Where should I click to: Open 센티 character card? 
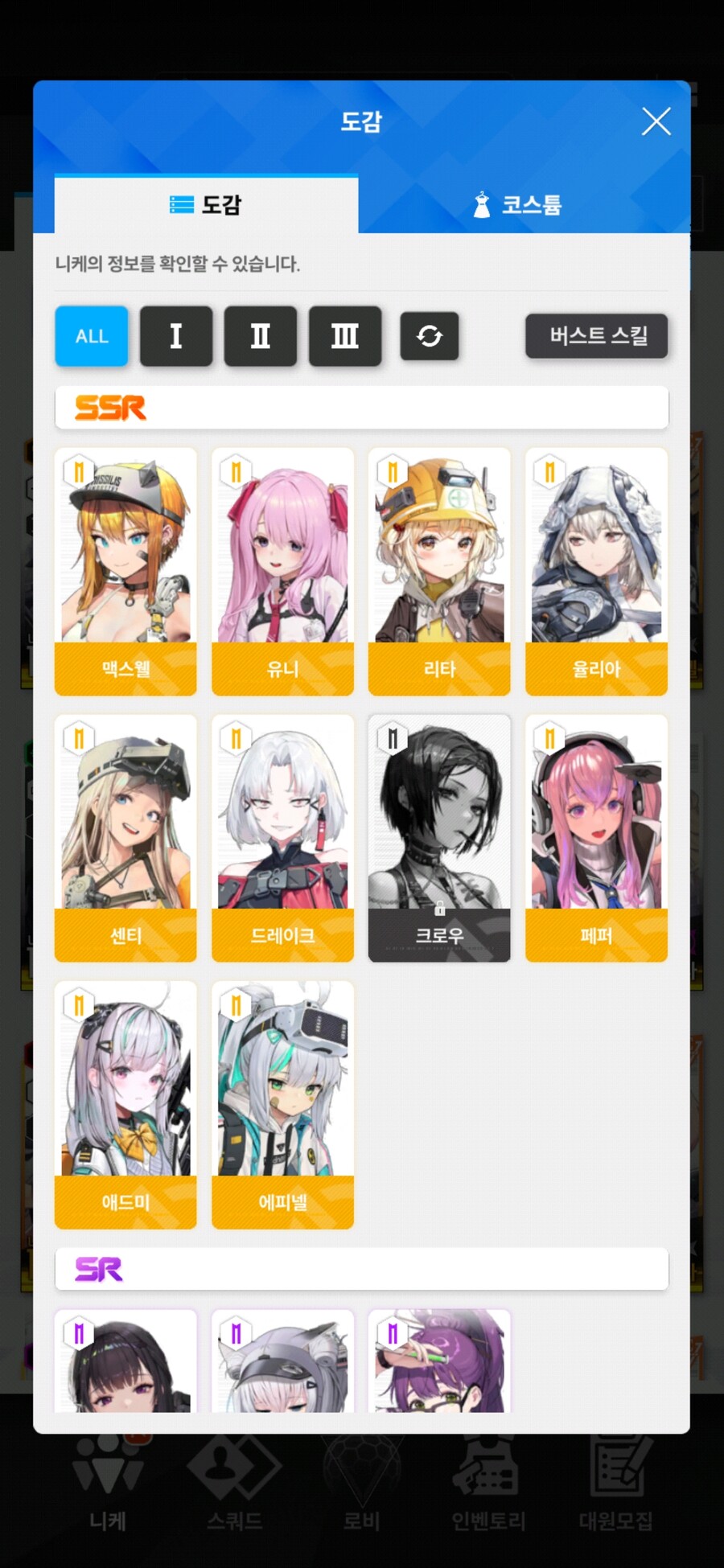click(125, 838)
